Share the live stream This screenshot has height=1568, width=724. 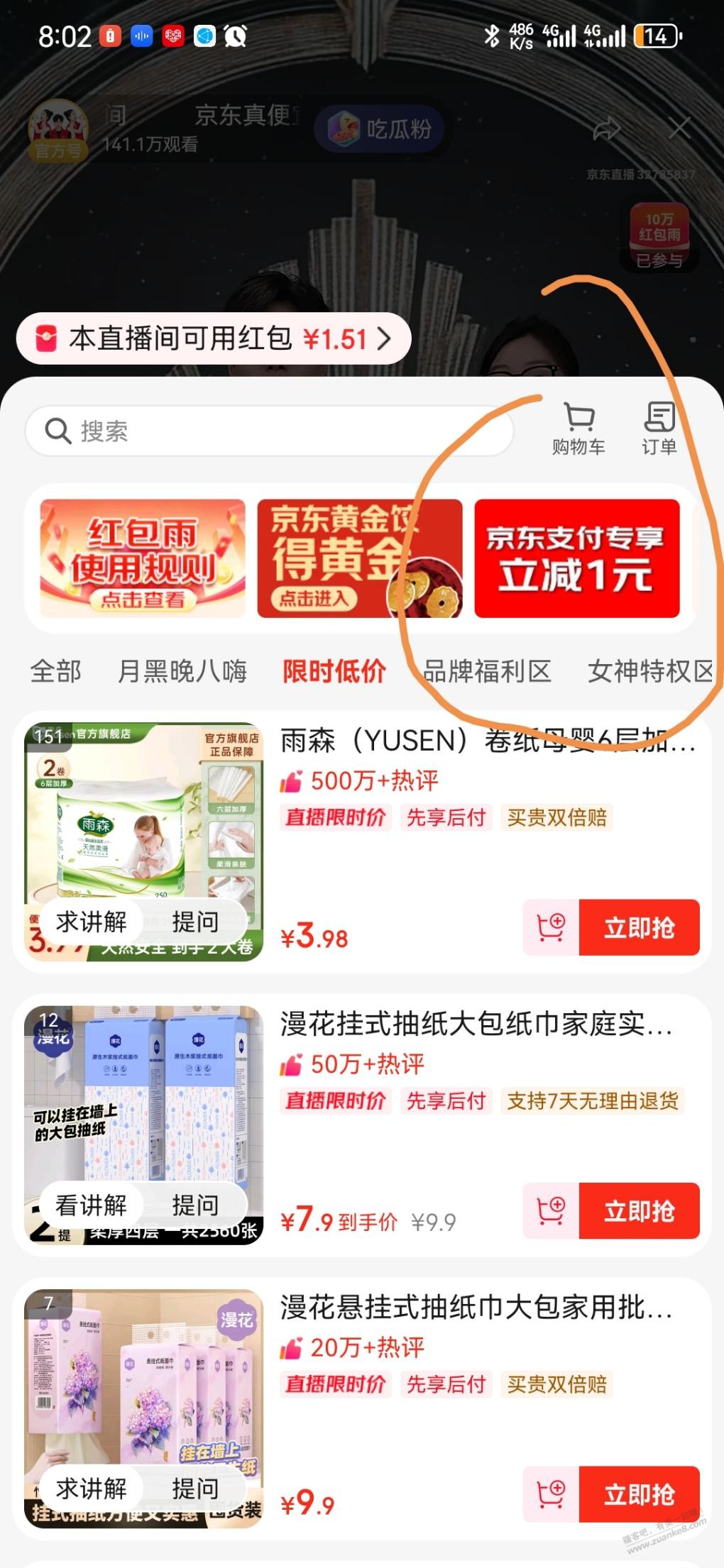point(607,129)
